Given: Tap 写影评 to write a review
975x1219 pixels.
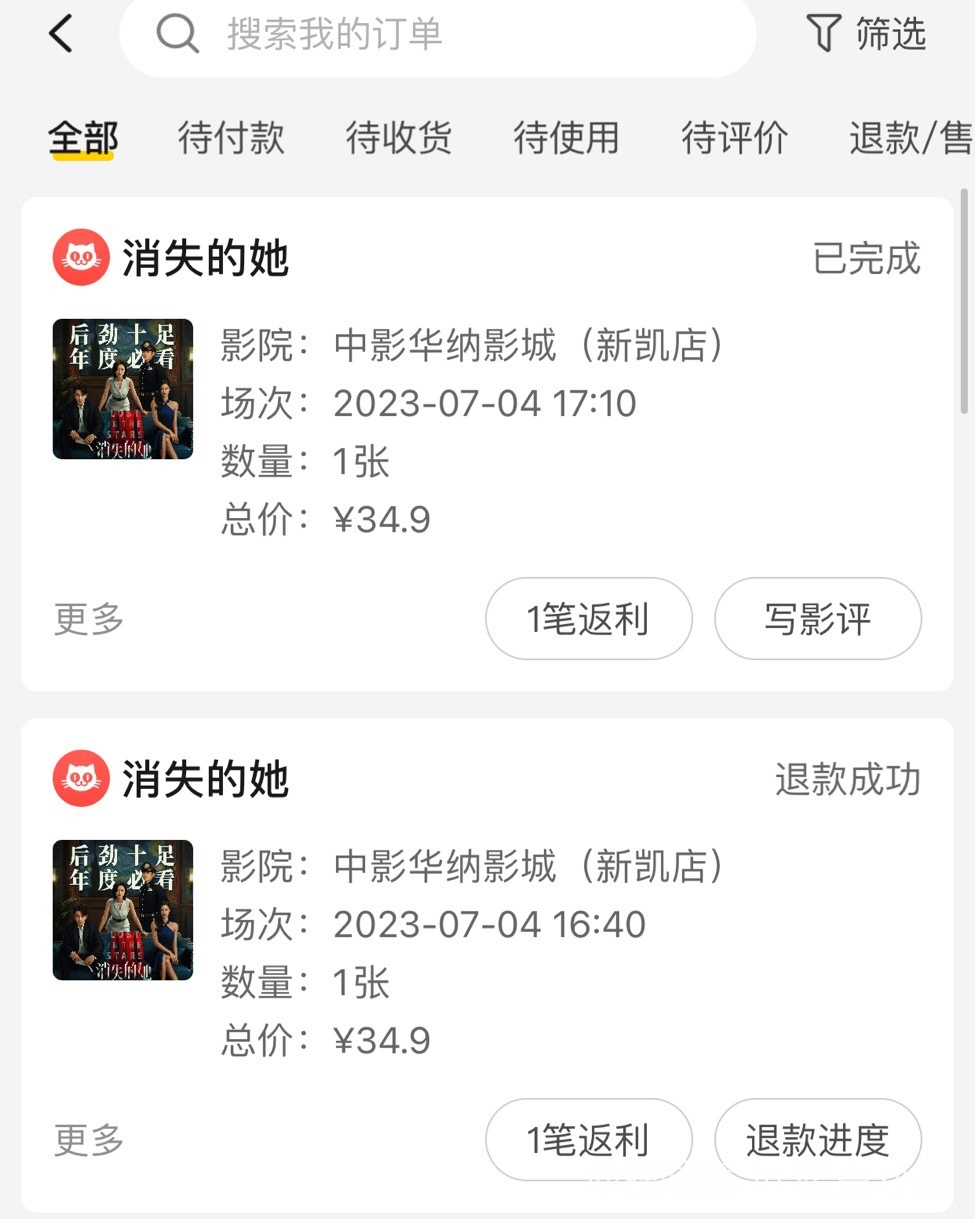Looking at the screenshot, I should (817, 619).
